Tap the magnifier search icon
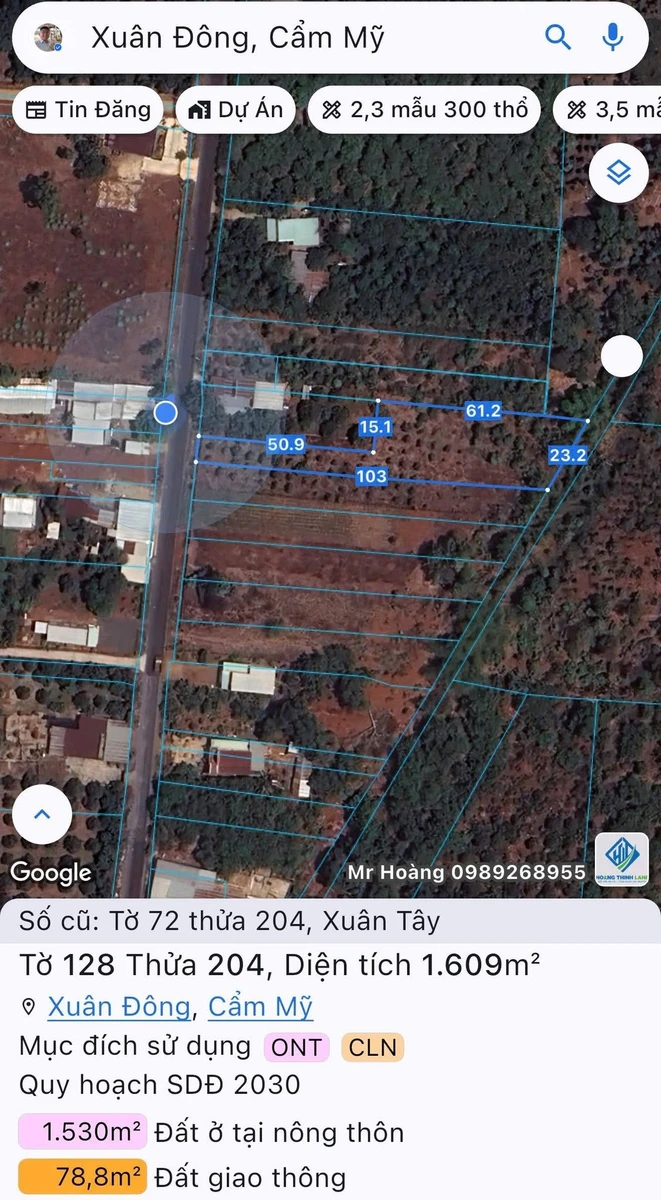The height and width of the screenshot is (1200, 661). click(558, 38)
